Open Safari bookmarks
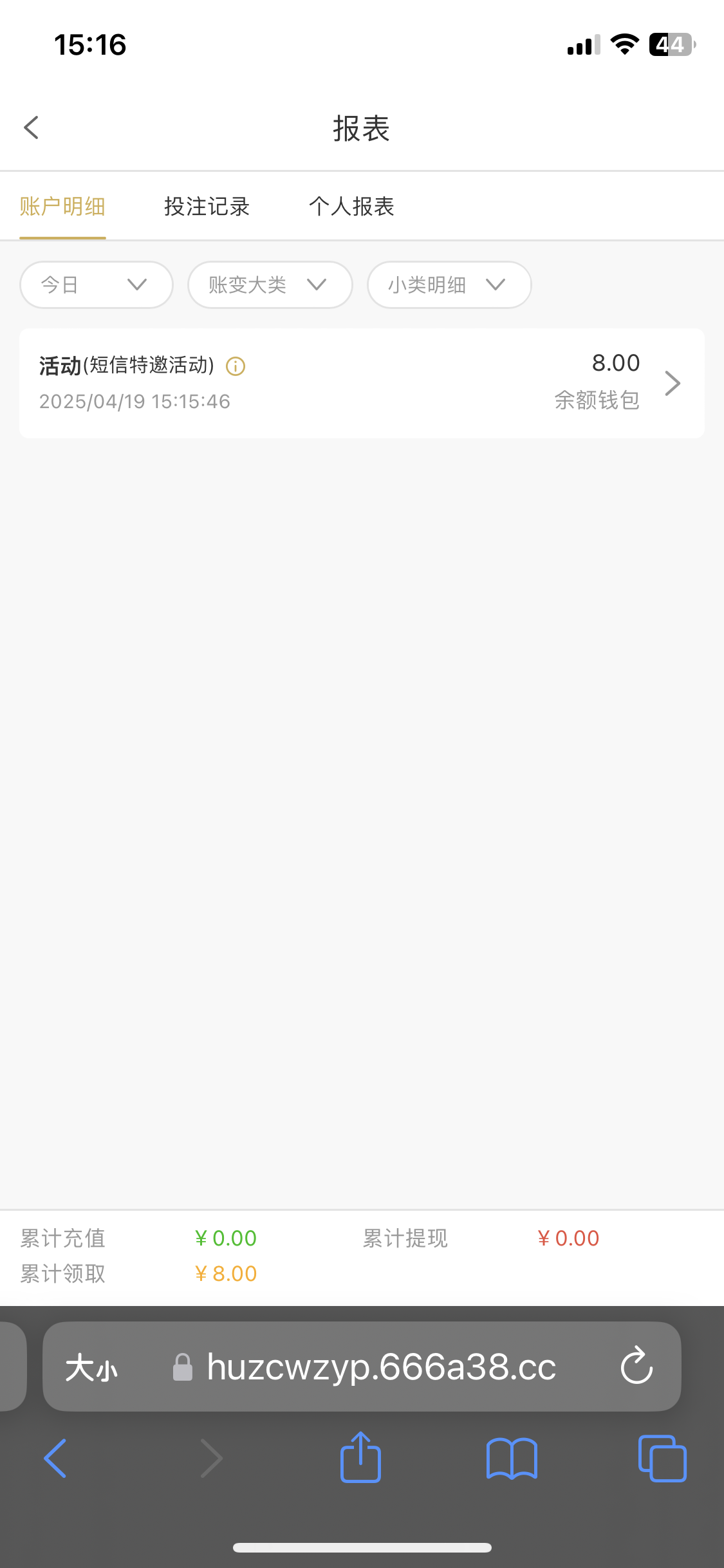This screenshot has width=724, height=1568. (512, 1459)
